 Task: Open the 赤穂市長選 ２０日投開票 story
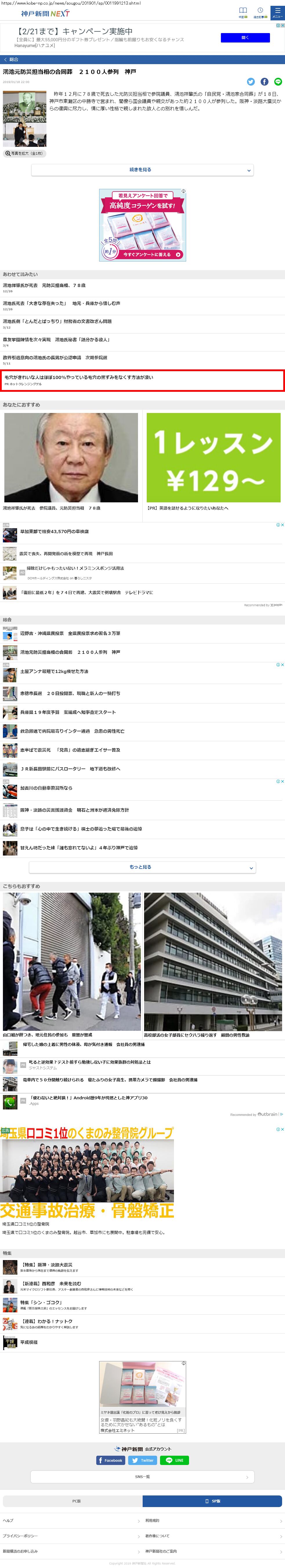[70, 693]
